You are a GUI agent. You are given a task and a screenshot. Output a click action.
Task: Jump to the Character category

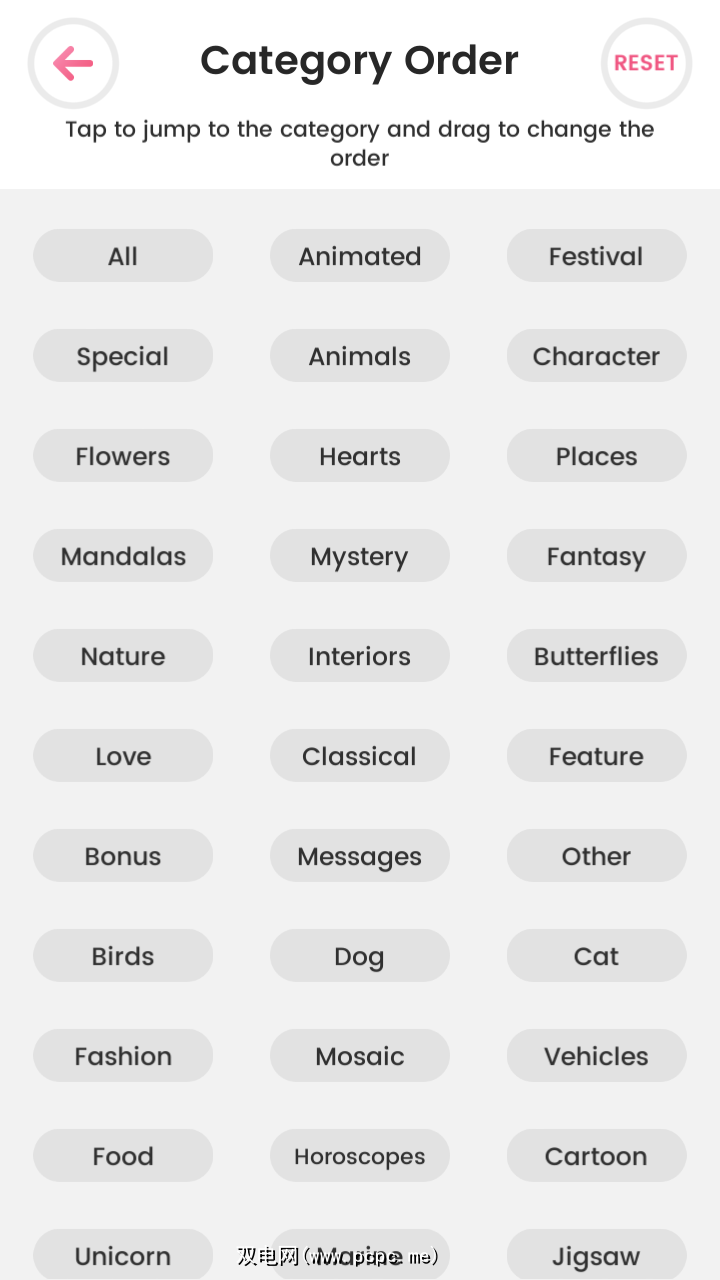click(x=596, y=356)
